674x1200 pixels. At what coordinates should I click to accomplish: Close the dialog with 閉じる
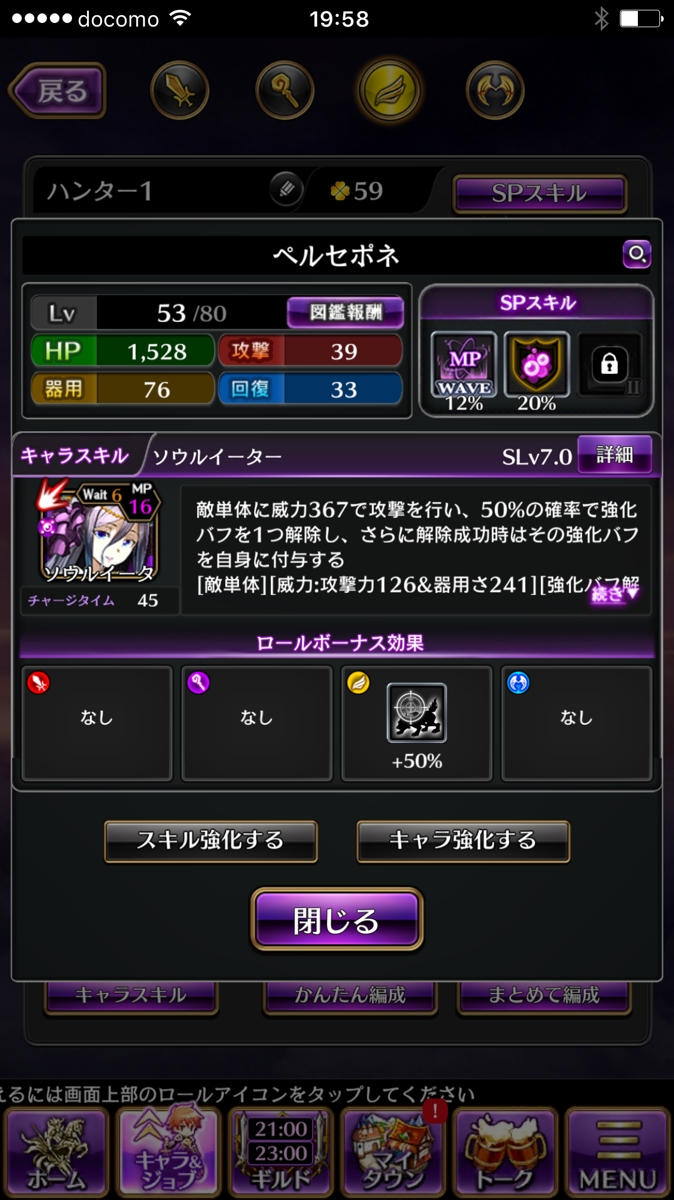pyautogui.click(x=336, y=919)
